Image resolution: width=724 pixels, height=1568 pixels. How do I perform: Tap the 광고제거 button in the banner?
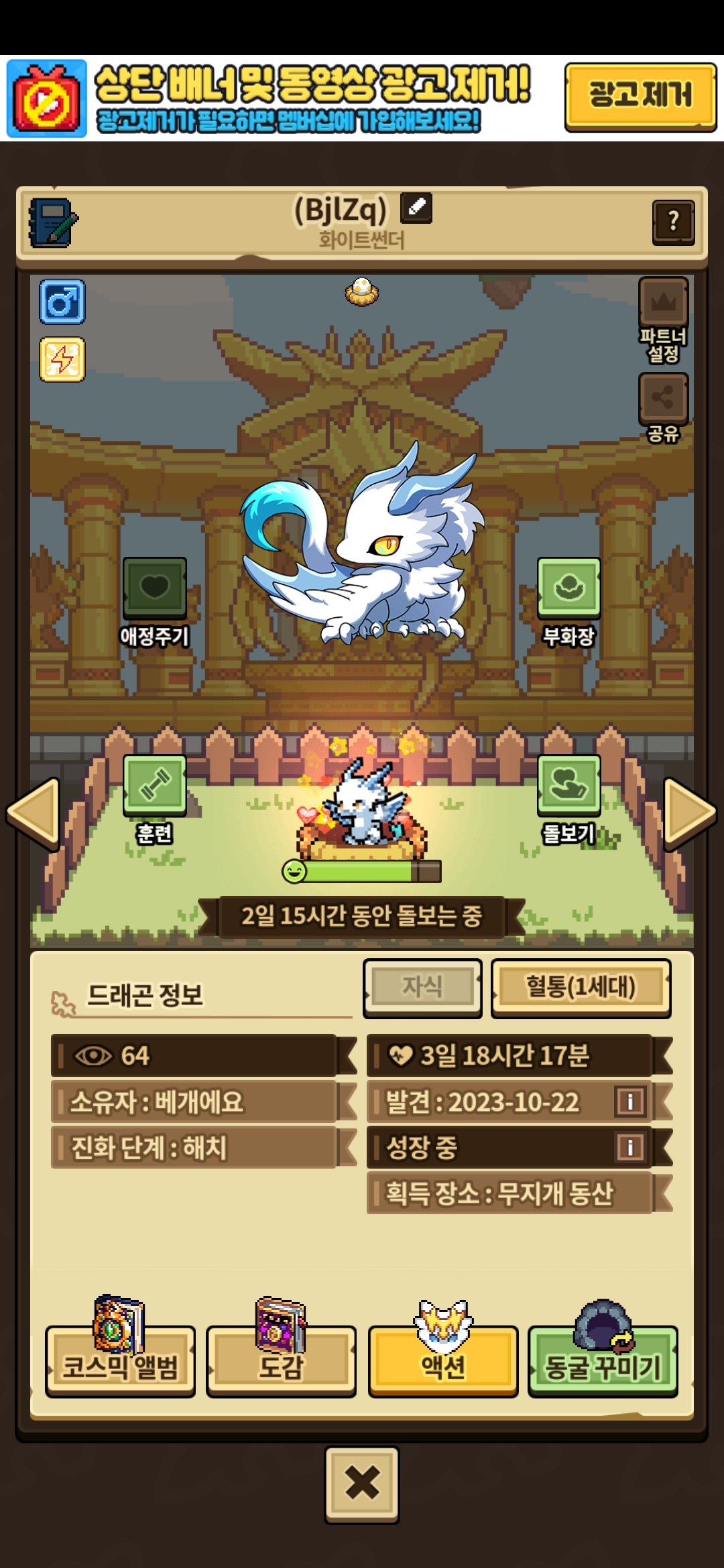click(640, 96)
